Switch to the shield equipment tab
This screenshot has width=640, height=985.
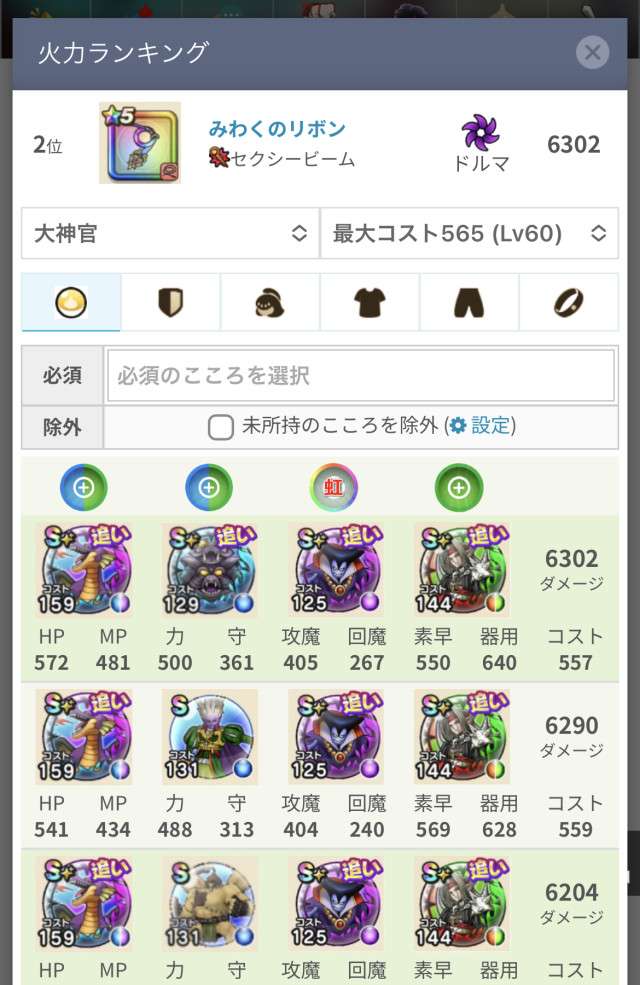(x=170, y=303)
